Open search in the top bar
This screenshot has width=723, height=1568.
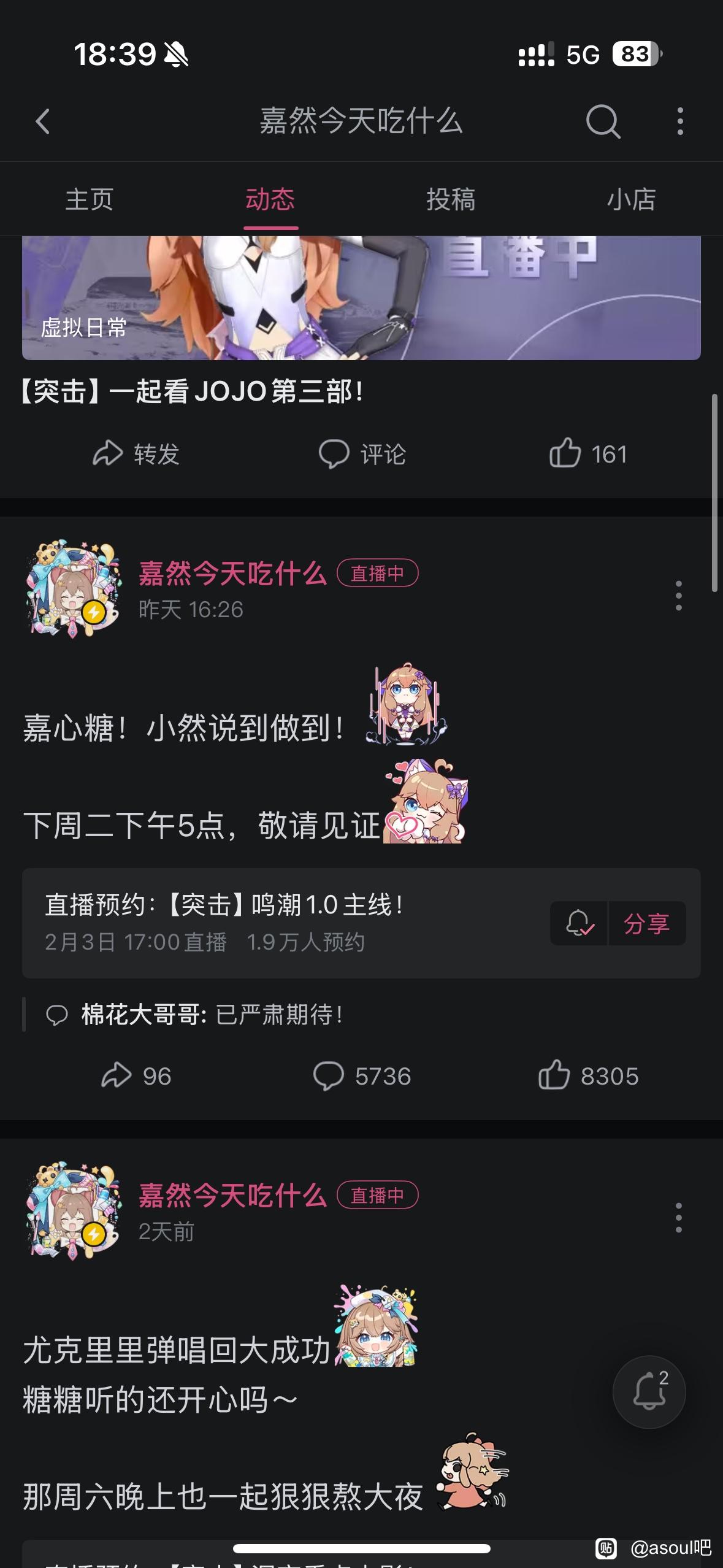coord(603,121)
